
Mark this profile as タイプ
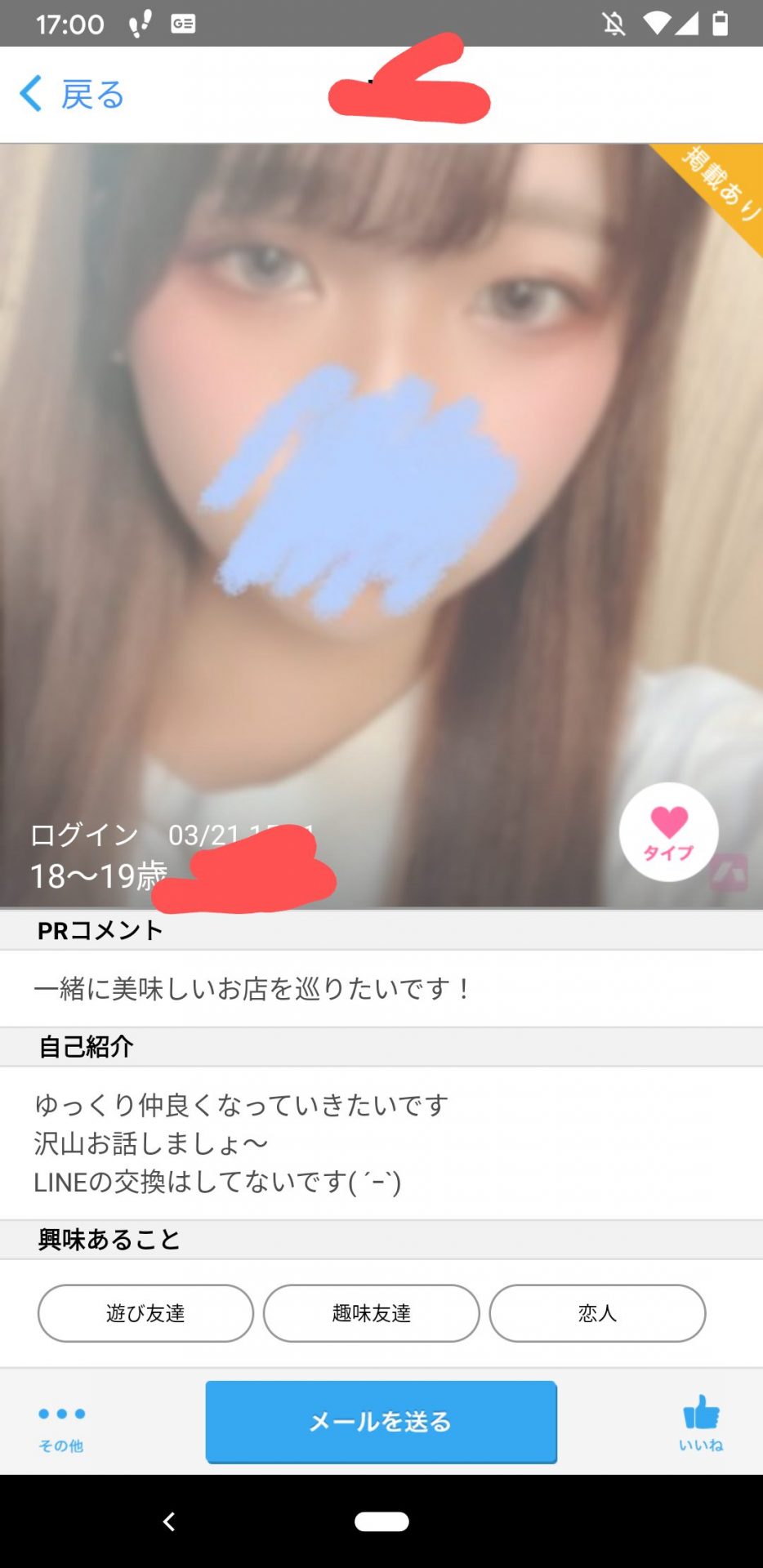point(668,832)
